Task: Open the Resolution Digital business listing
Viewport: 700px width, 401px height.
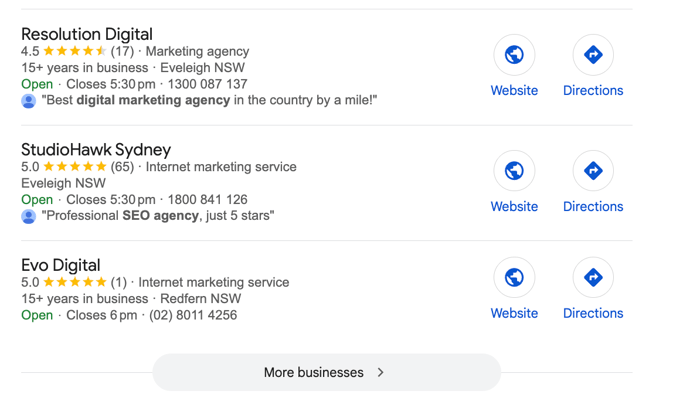Action: [x=87, y=34]
